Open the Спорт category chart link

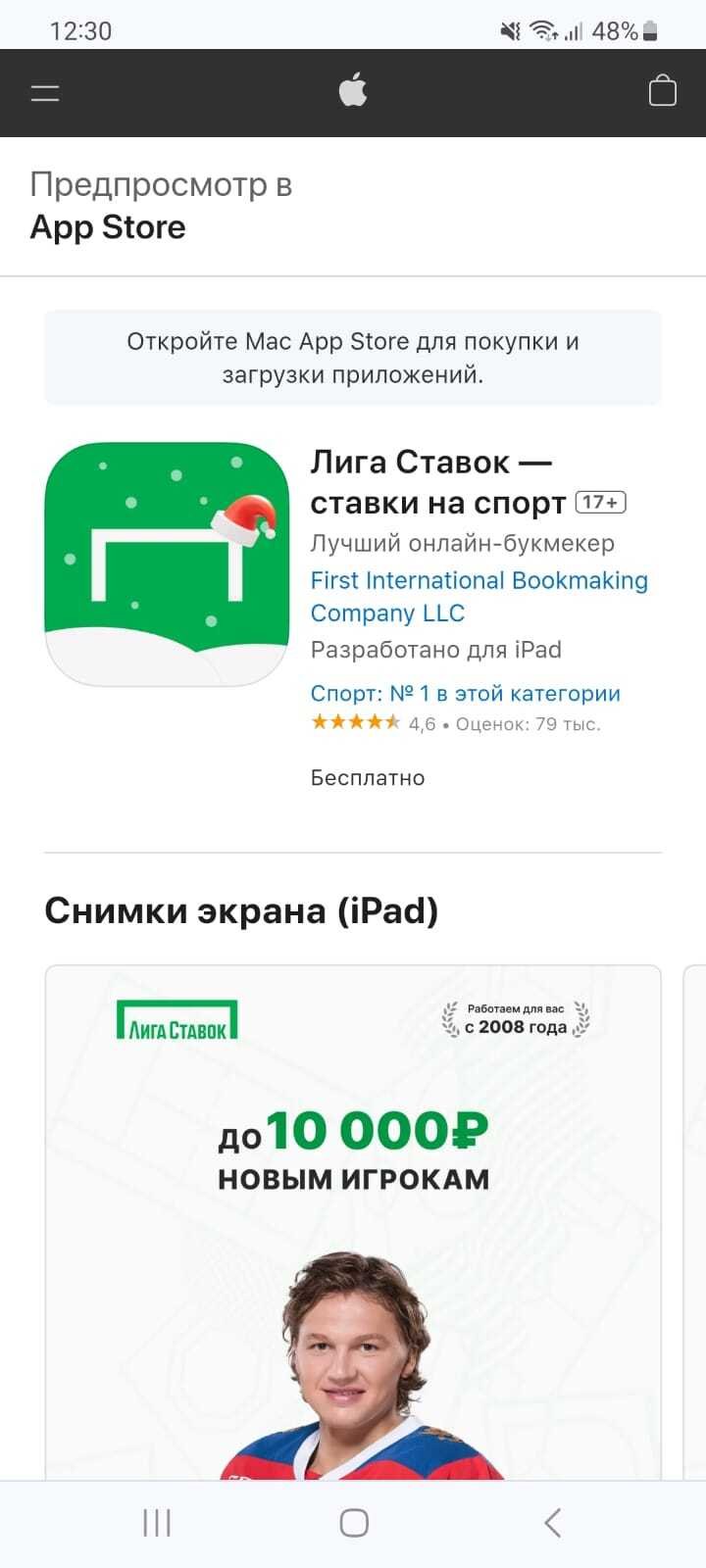[x=465, y=693]
